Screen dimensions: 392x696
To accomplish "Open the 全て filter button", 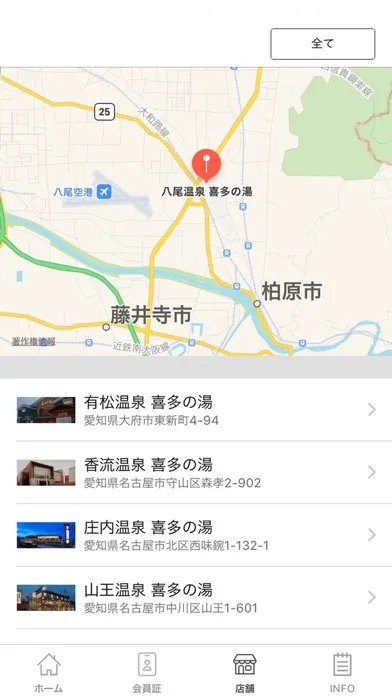I will point(323,44).
